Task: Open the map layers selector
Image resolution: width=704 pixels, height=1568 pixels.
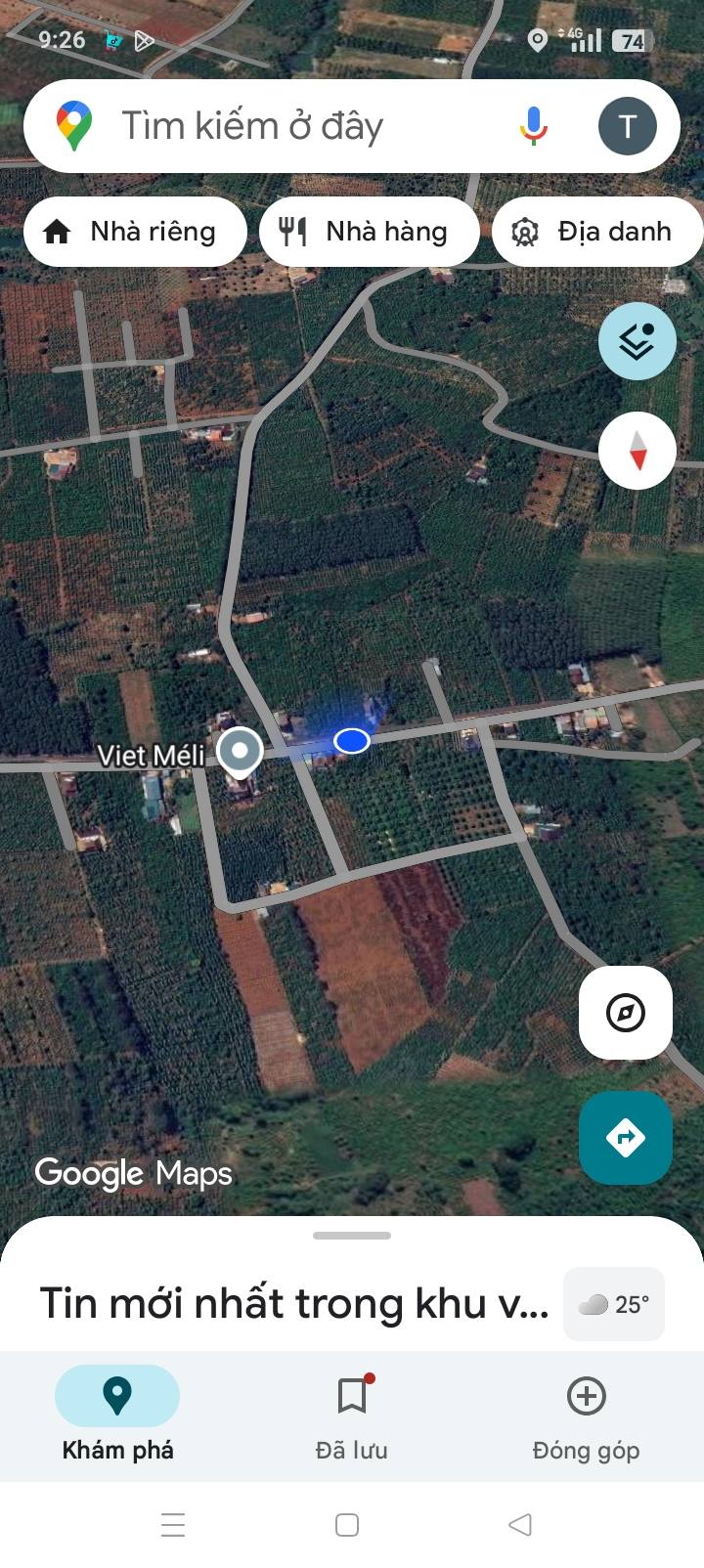Action: 637,341
